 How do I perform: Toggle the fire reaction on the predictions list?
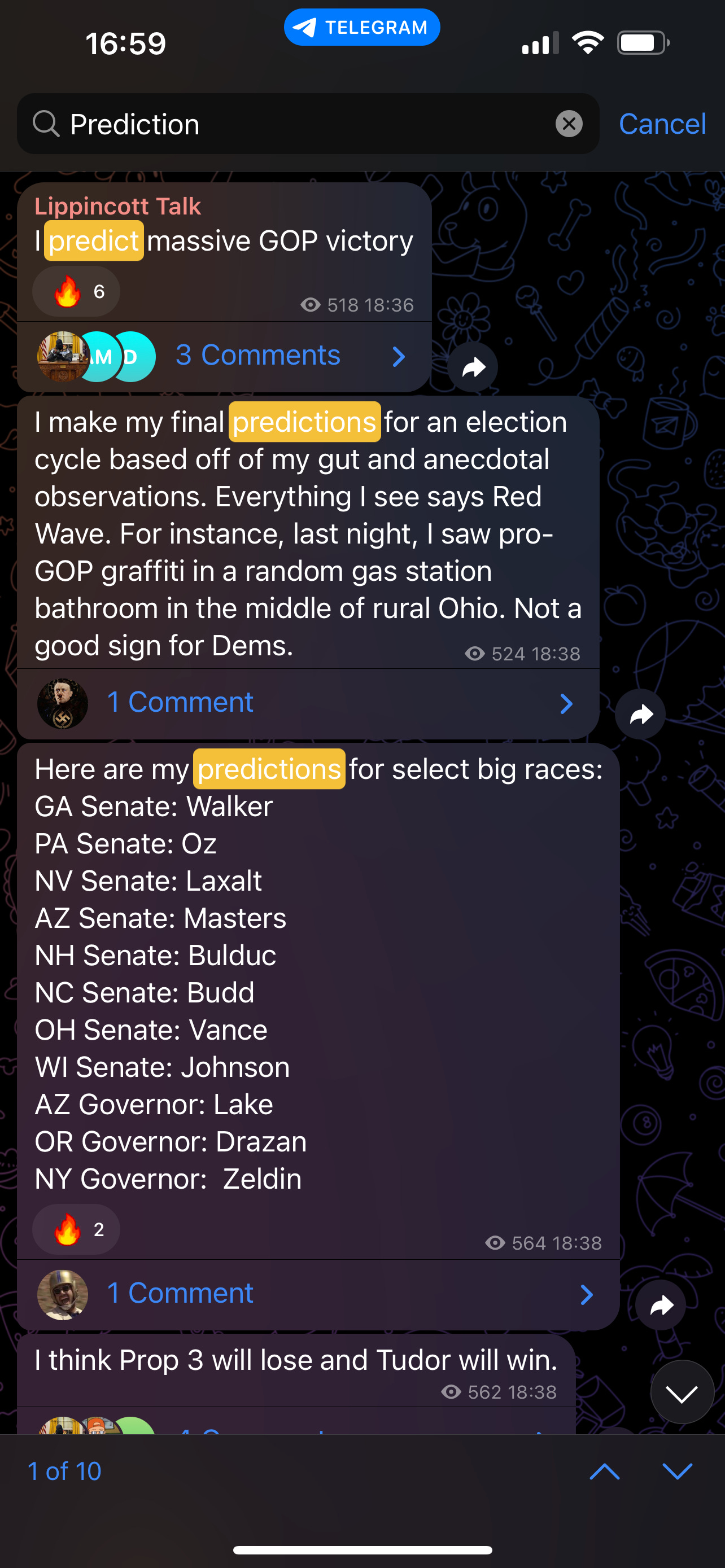(76, 1229)
